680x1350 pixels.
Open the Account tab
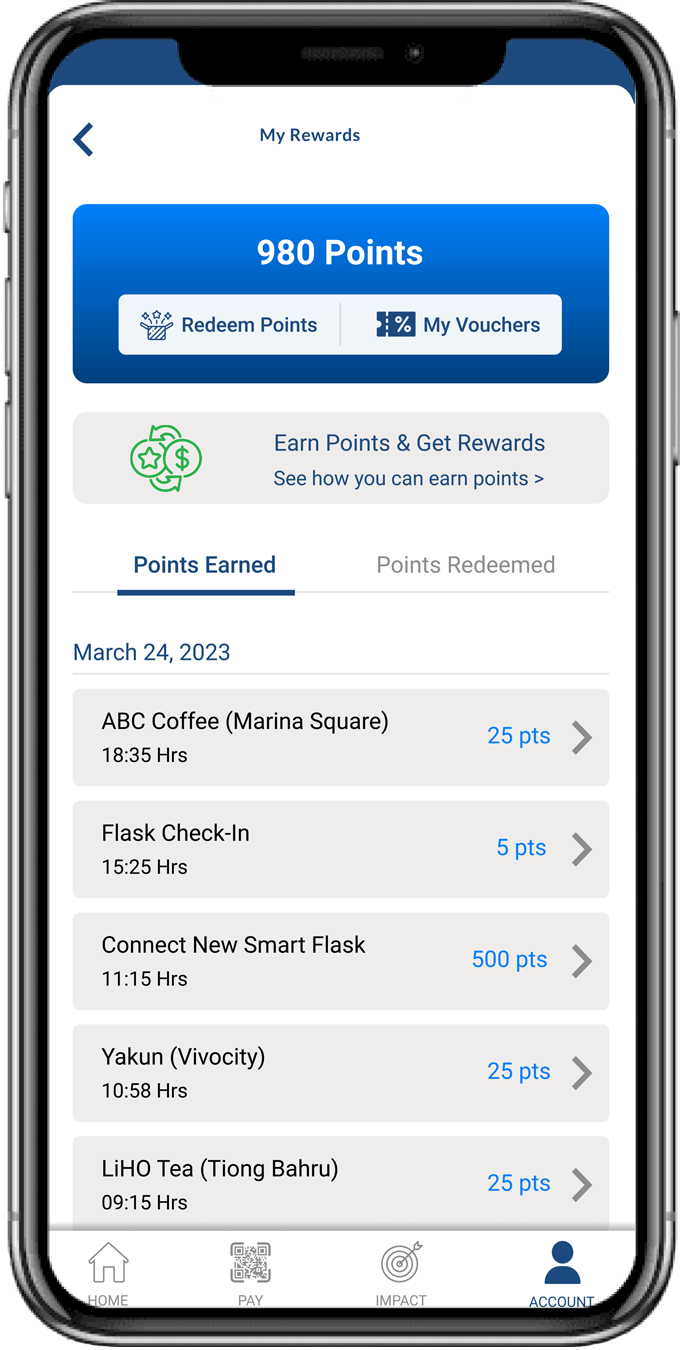point(561,1273)
